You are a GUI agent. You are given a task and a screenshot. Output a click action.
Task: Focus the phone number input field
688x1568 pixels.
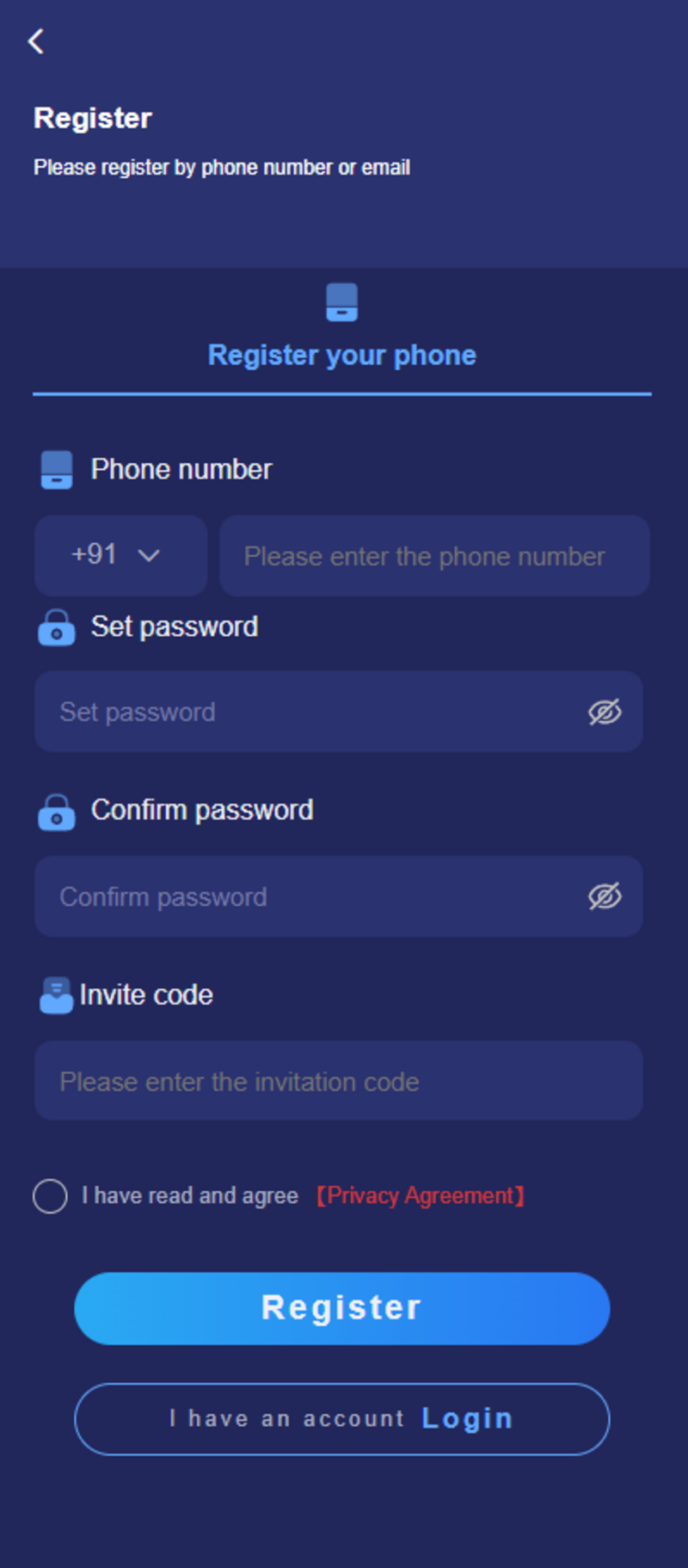433,556
